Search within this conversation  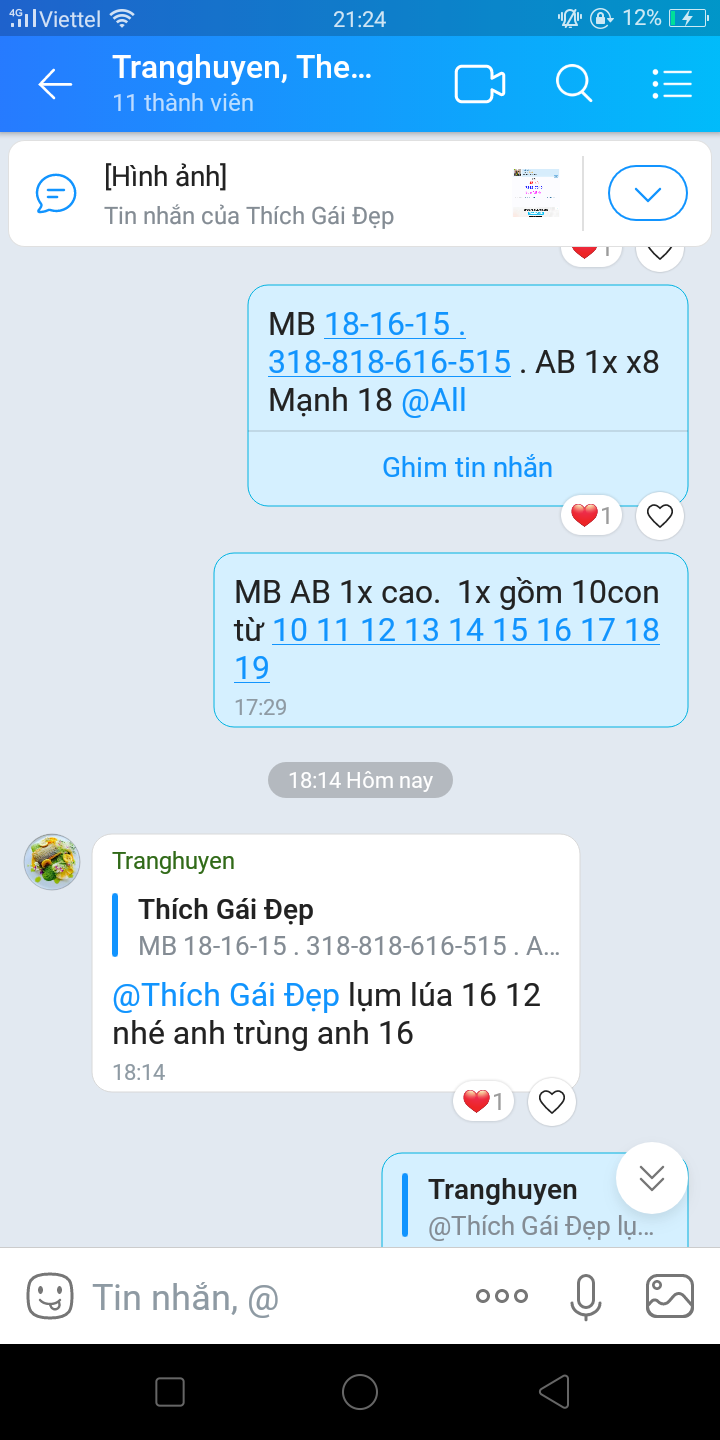(x=574, y=84)
